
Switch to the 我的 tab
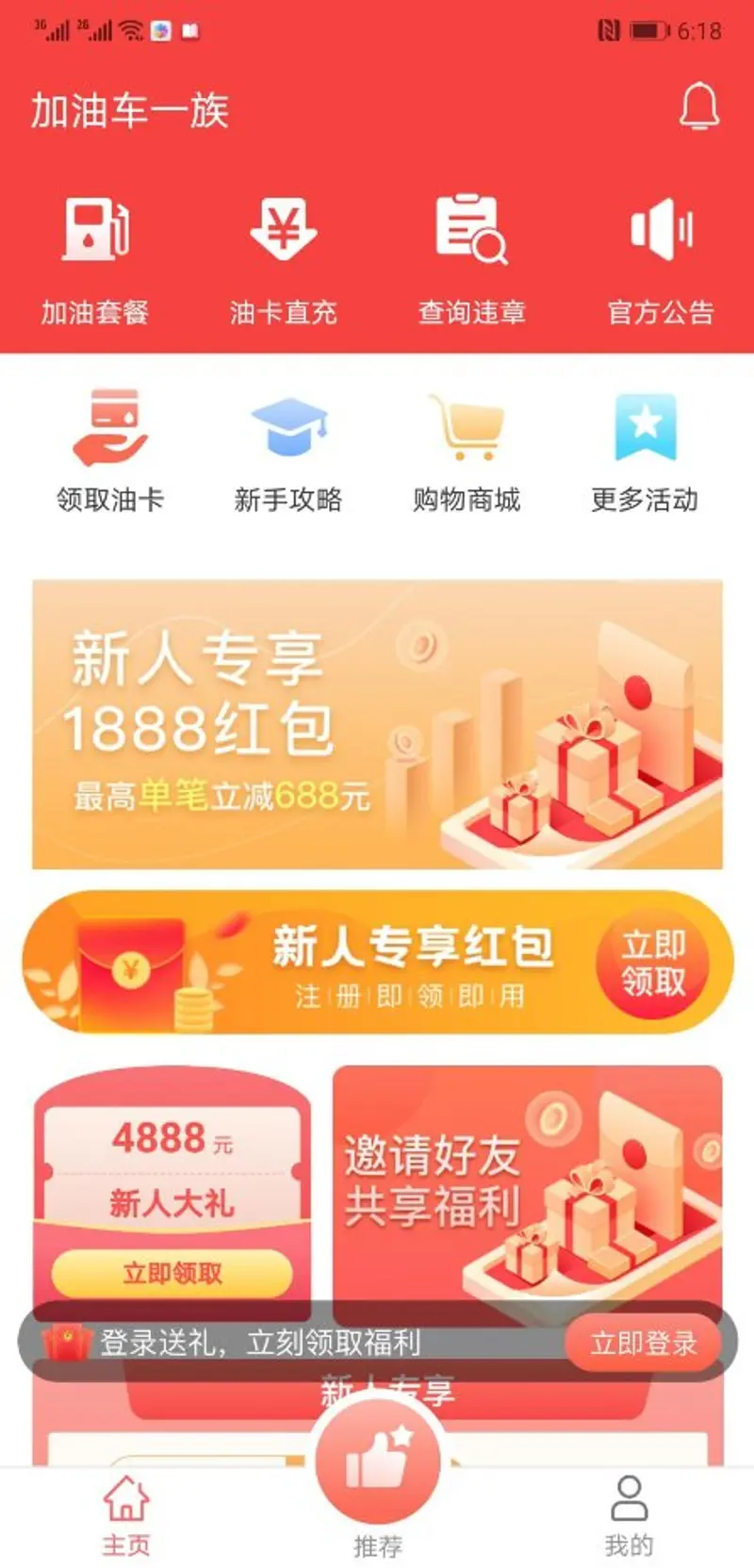click(x=629, y=1515)
